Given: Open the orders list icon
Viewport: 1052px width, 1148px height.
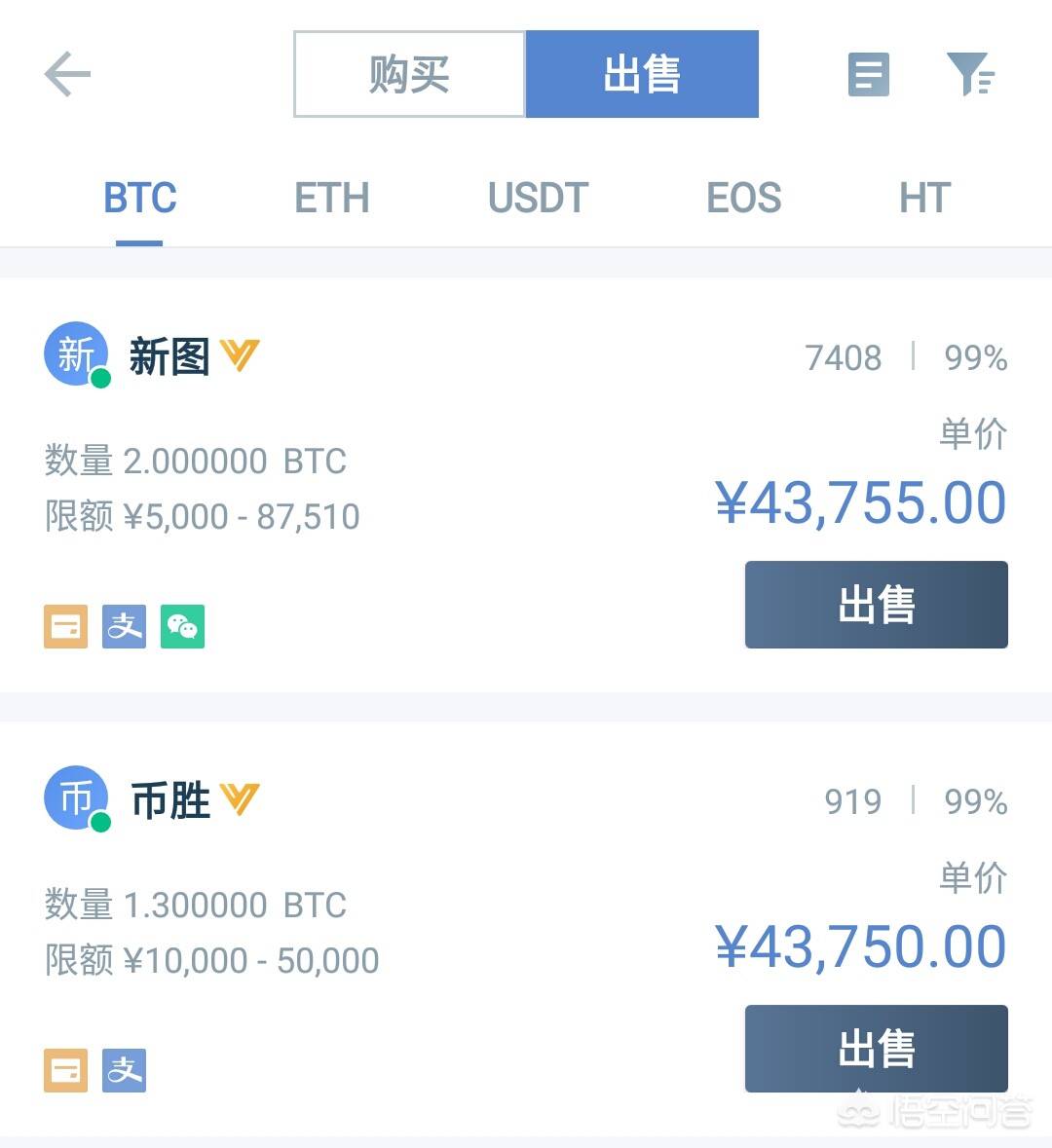Looking at the screenshot, I should [868, 75].
